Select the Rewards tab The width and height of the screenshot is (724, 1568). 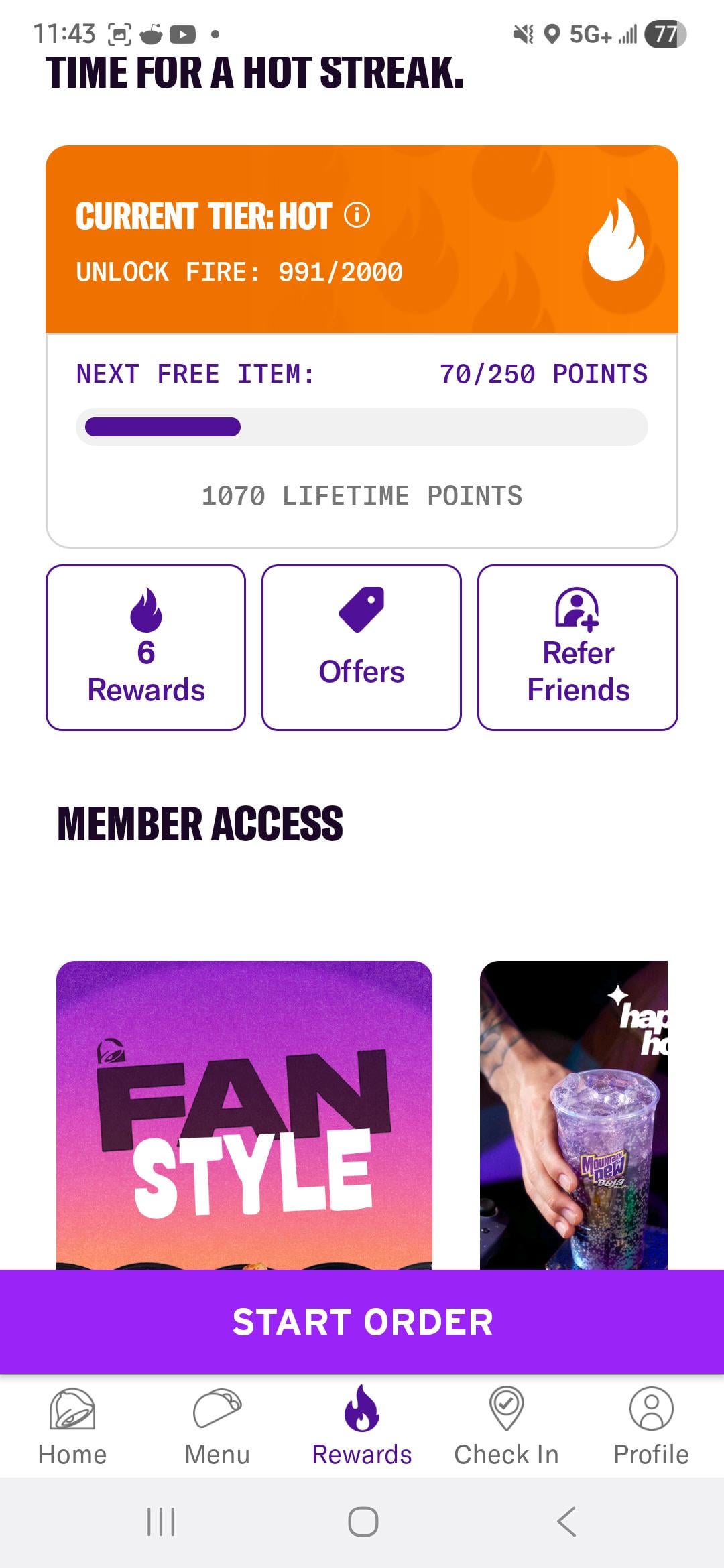click(x=362, y=1426)
